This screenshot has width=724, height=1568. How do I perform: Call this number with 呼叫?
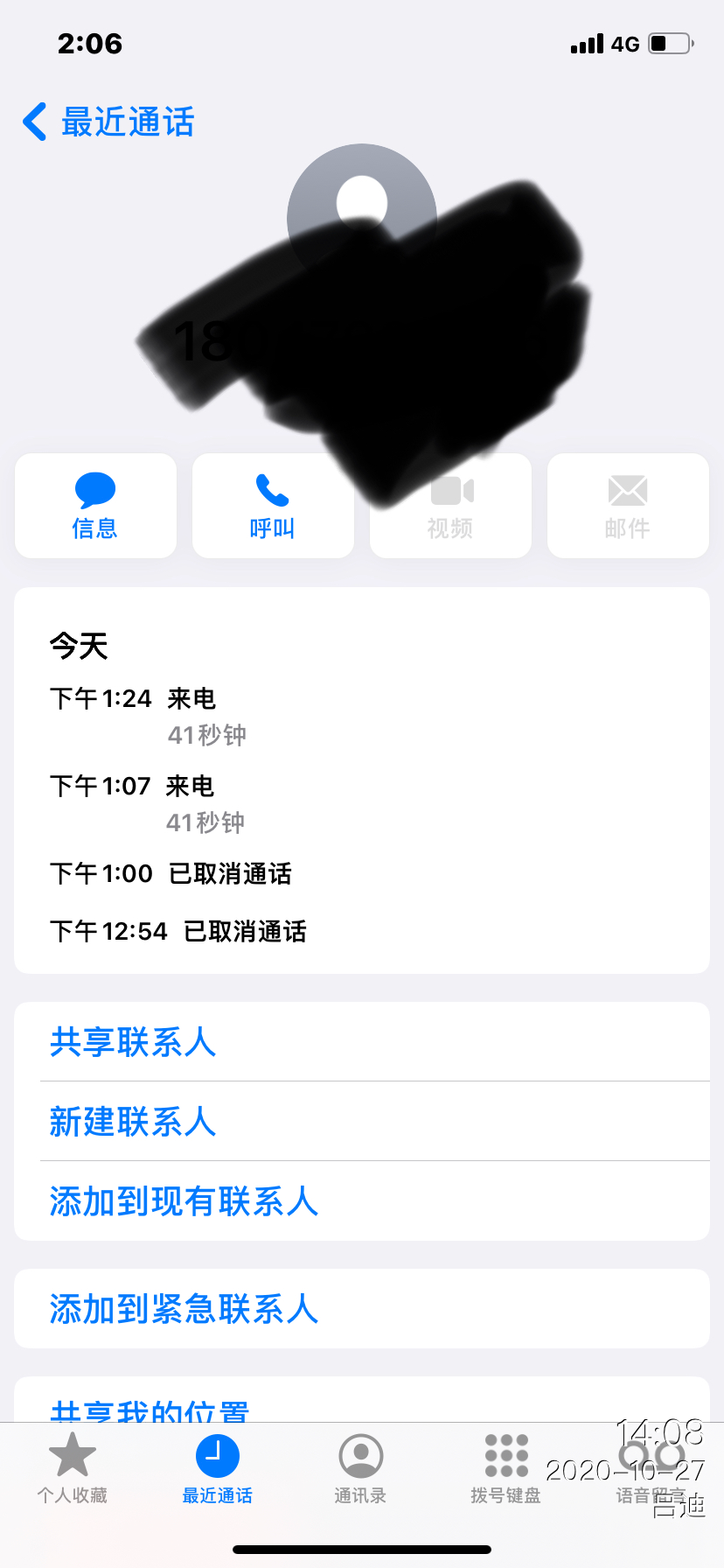tap(273, 506)
